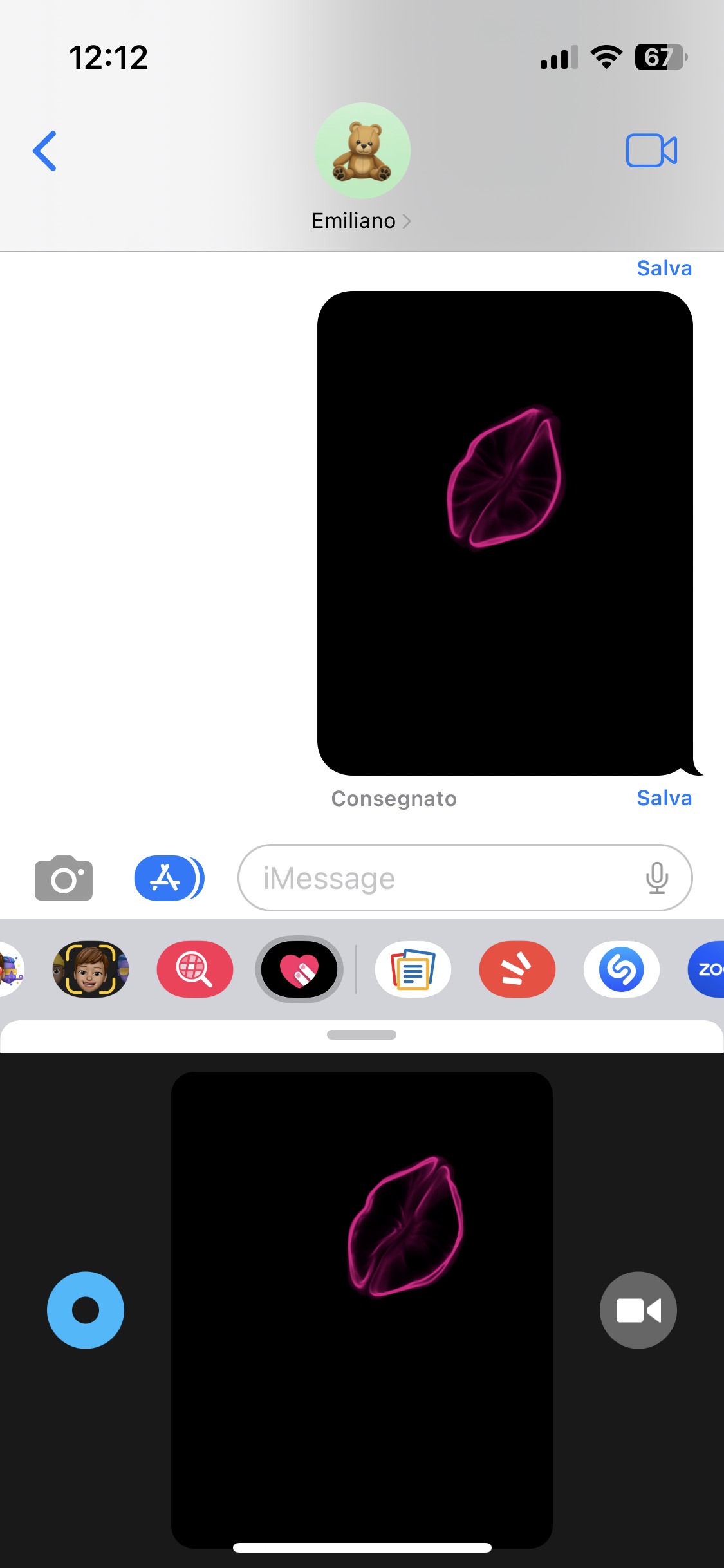Screen dimensions: 724x1568
Task: Open the notes documents app in the drawer
Action: point(413,969)
